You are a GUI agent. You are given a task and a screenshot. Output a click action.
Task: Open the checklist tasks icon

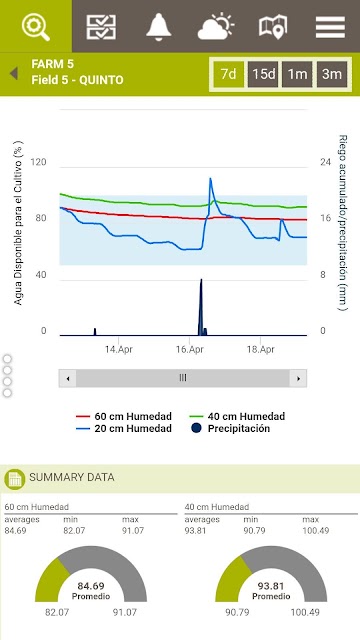coord(101,27)
